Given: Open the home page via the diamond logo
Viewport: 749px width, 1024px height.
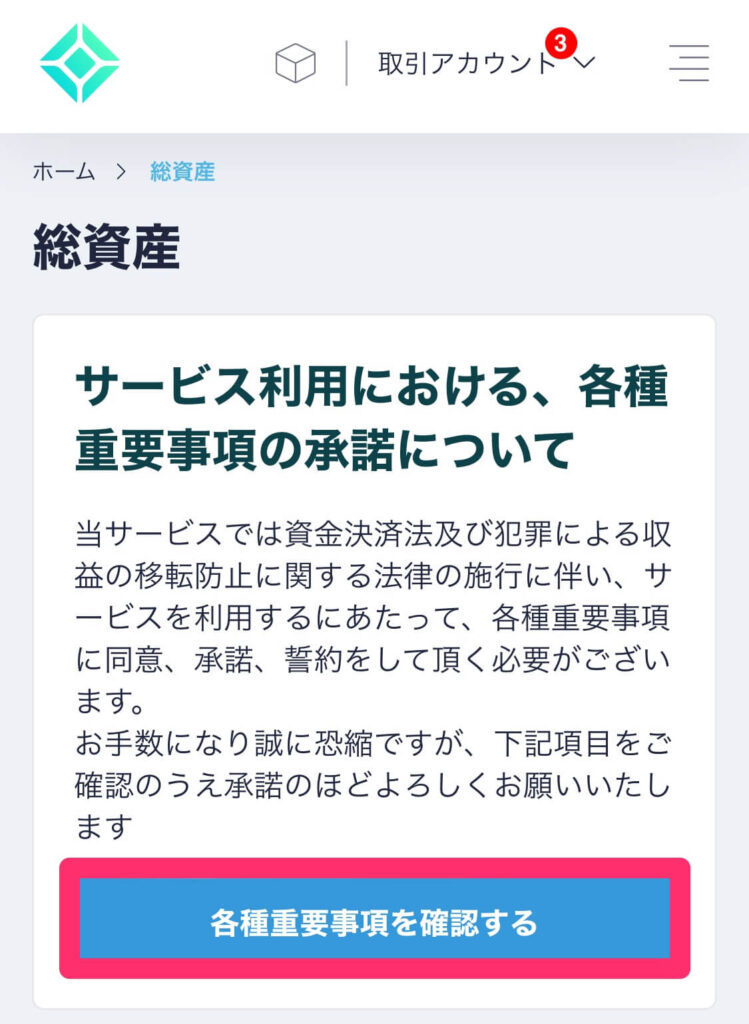Looking at the screenshot, I should click(x=80, y=63).
